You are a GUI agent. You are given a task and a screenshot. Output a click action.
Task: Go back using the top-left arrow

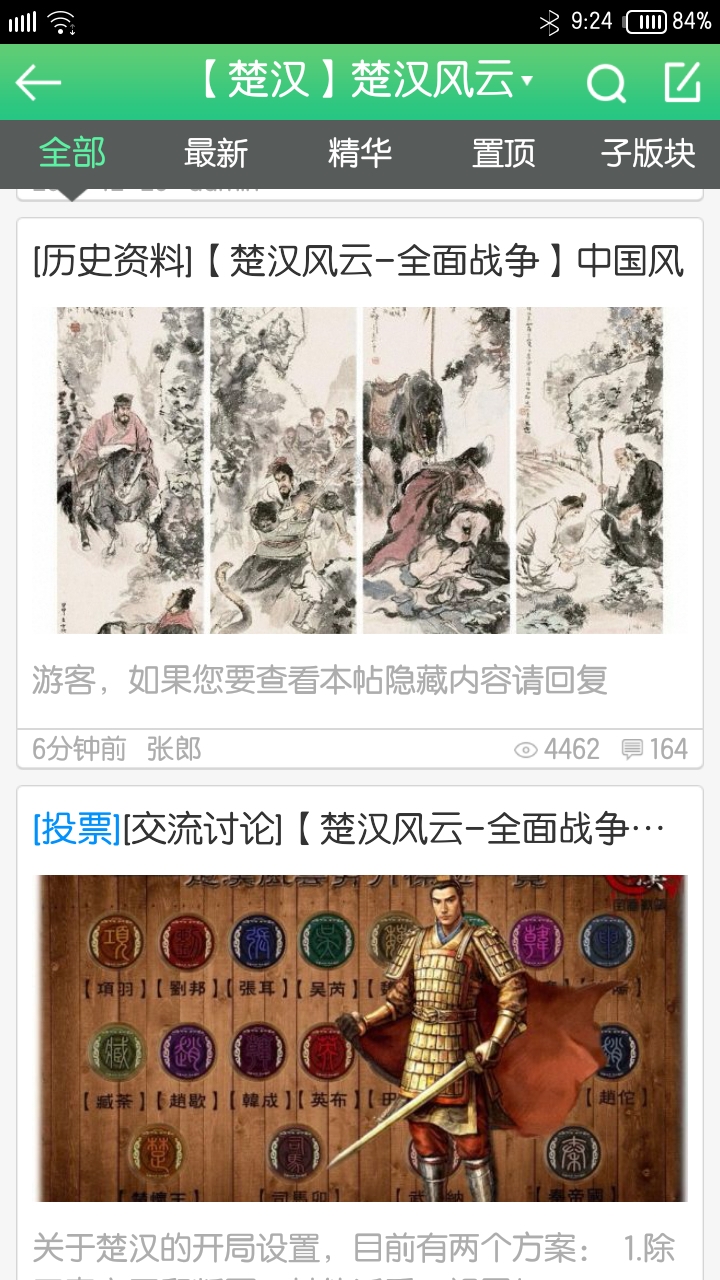pos(40,83)
